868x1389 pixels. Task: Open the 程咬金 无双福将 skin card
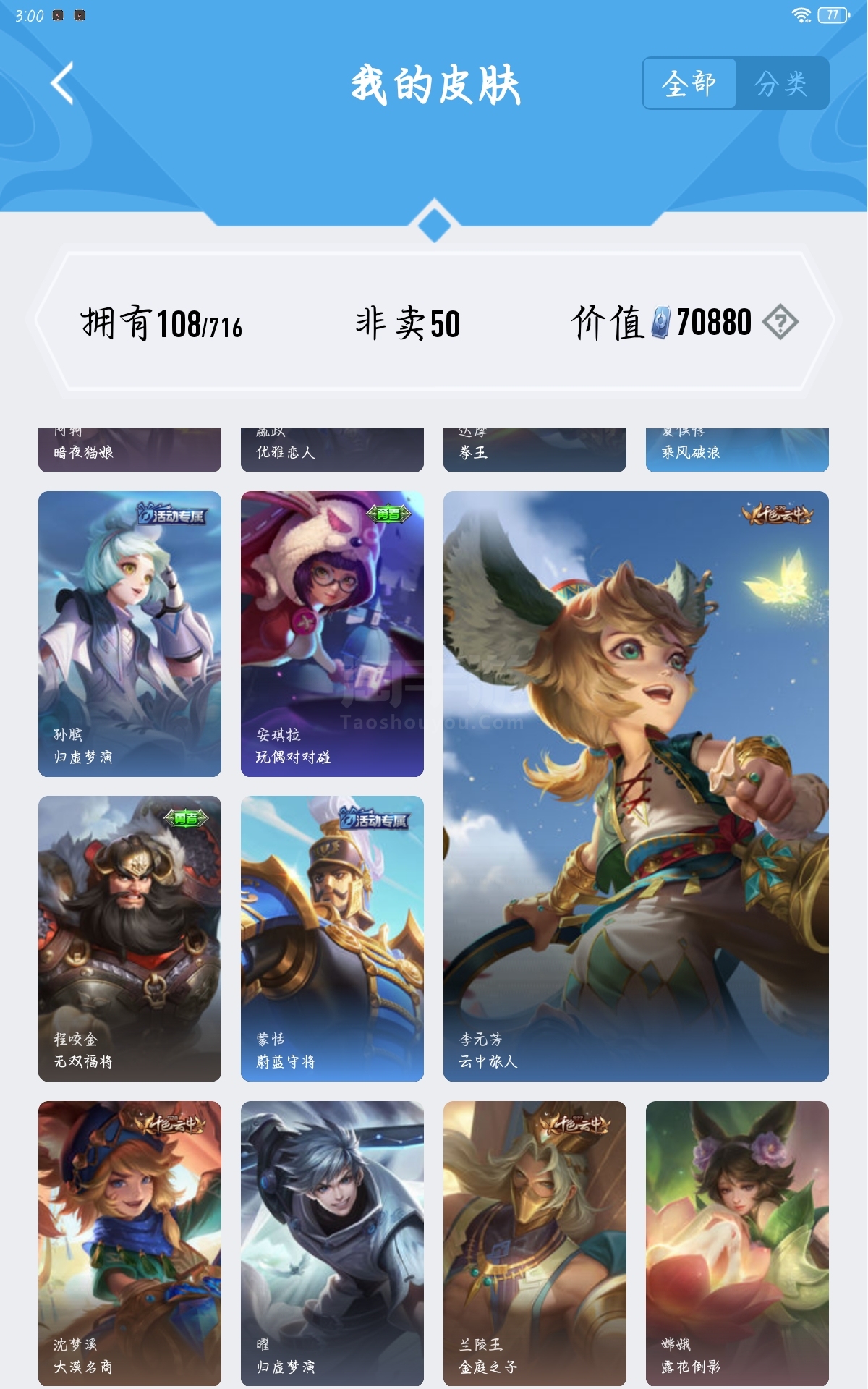129,938
